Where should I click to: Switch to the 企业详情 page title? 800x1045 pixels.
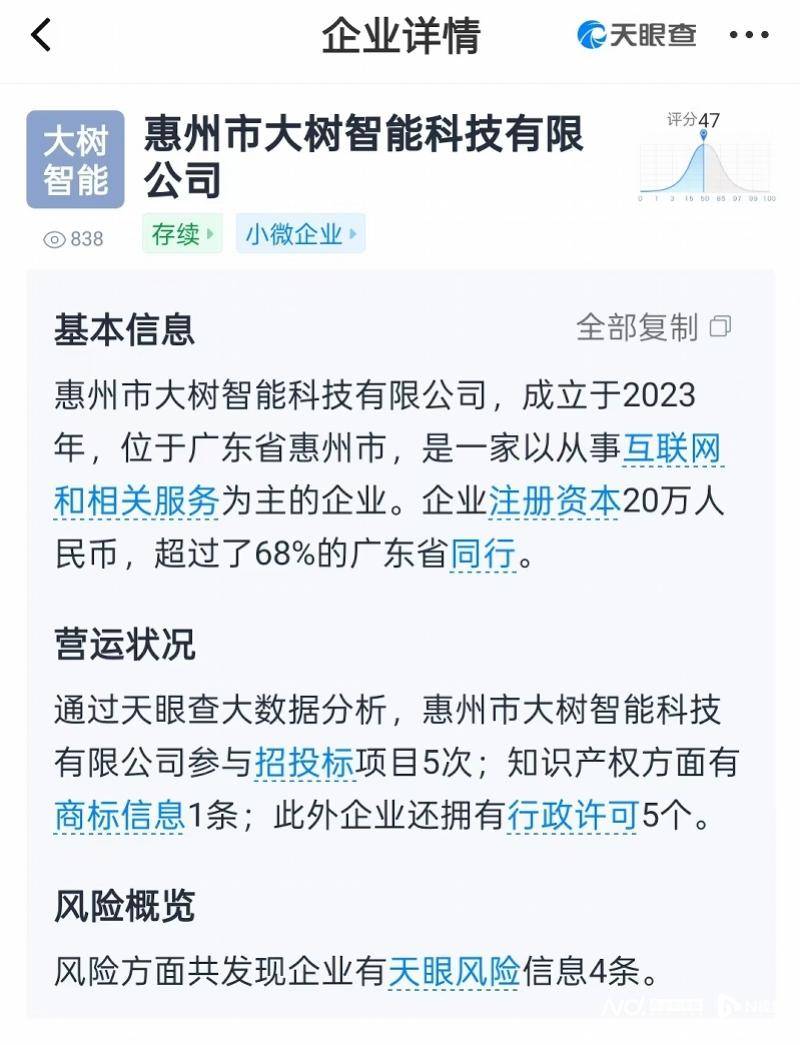pos(399,34)
